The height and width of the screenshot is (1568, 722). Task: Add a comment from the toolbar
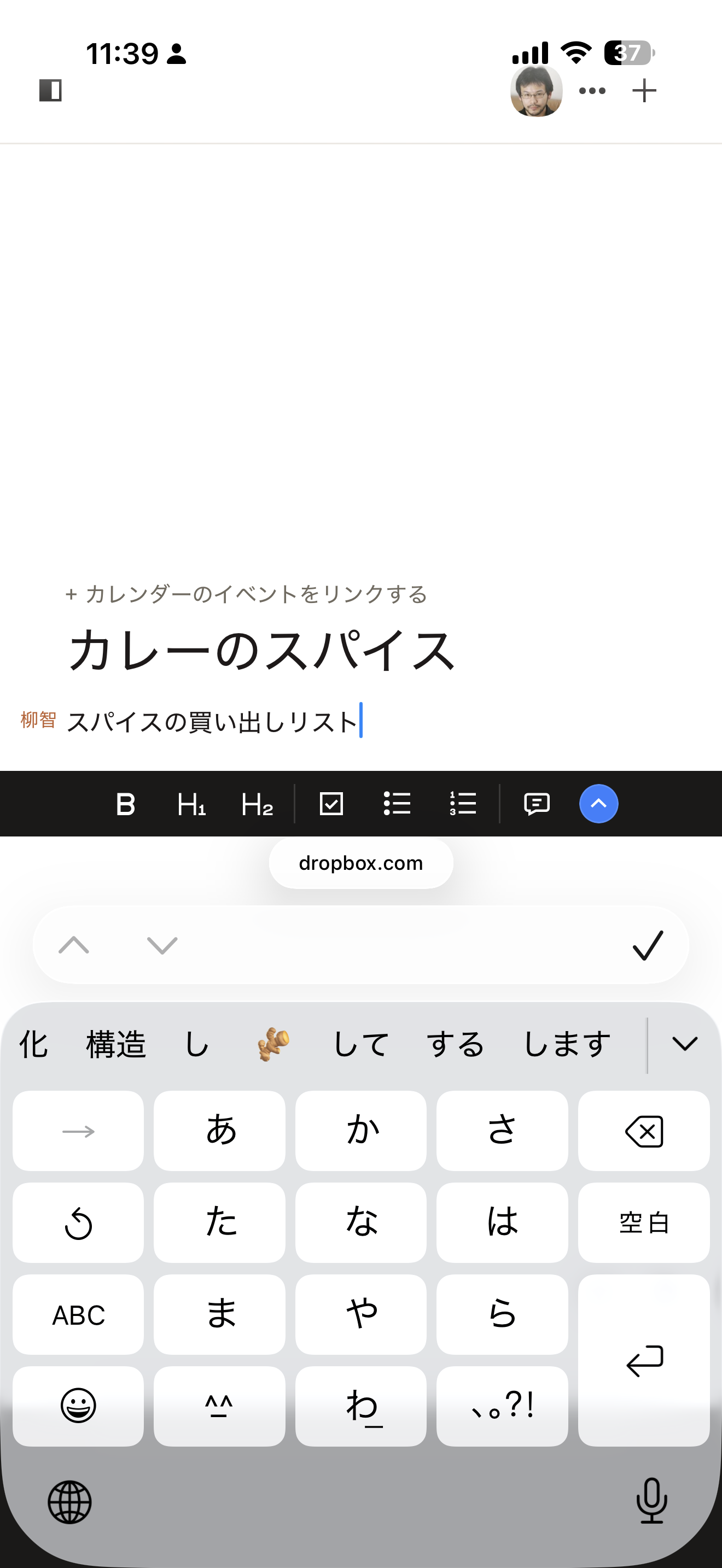click(x=537, y=804)
